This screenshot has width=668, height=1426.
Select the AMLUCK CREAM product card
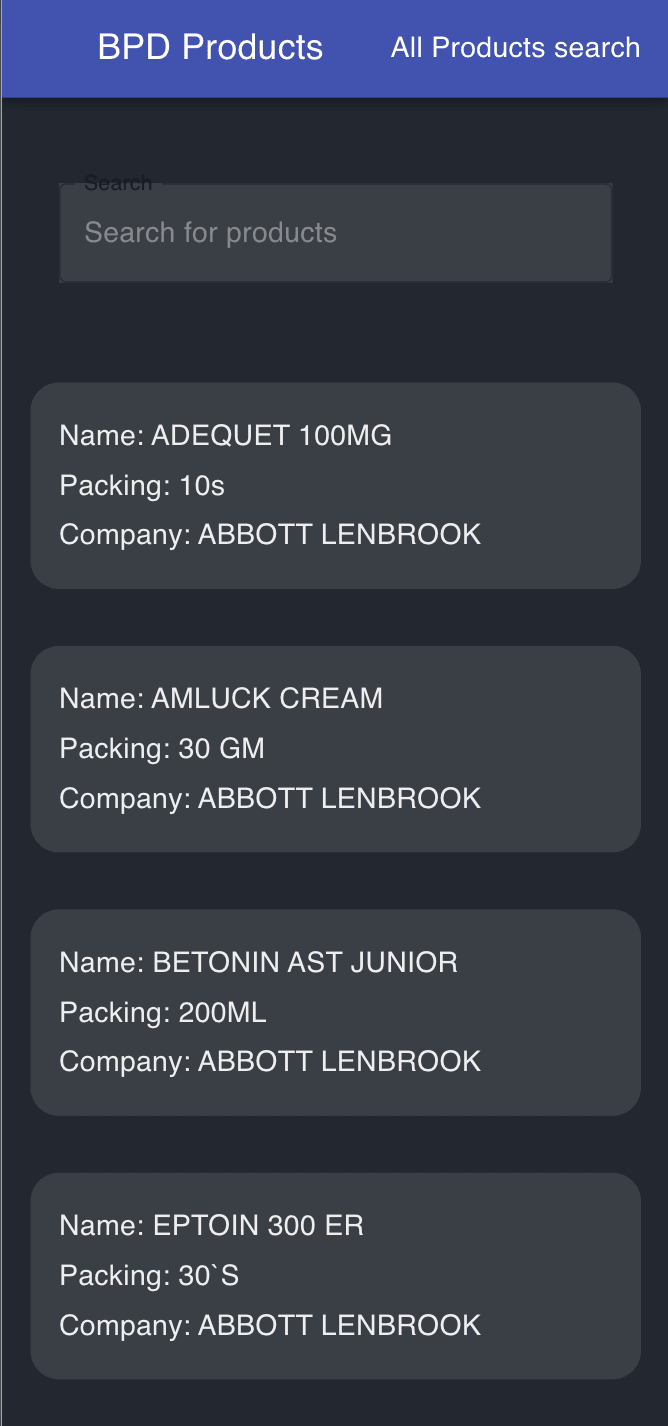coord(336,749)
